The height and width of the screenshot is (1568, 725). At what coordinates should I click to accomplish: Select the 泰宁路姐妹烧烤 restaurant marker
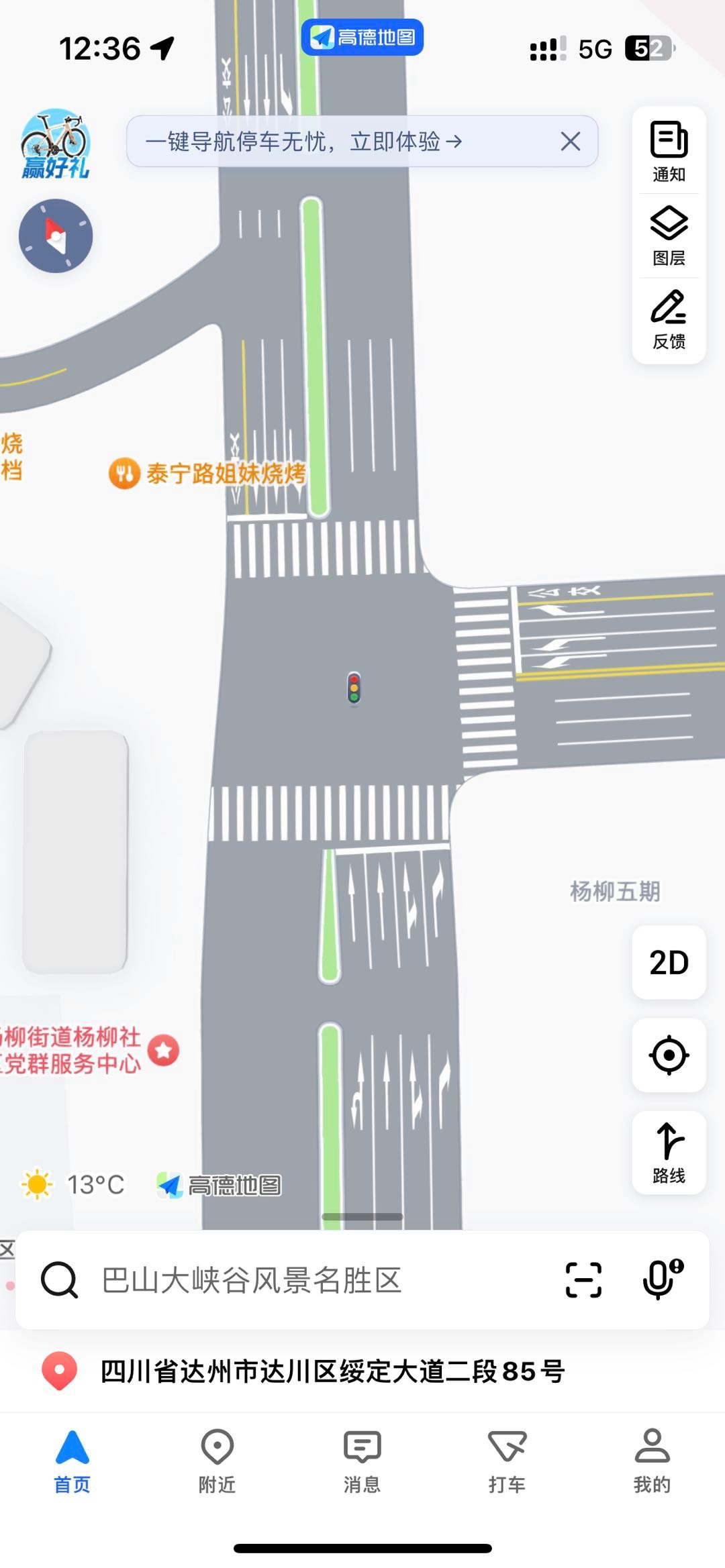(x=124, y=474)
